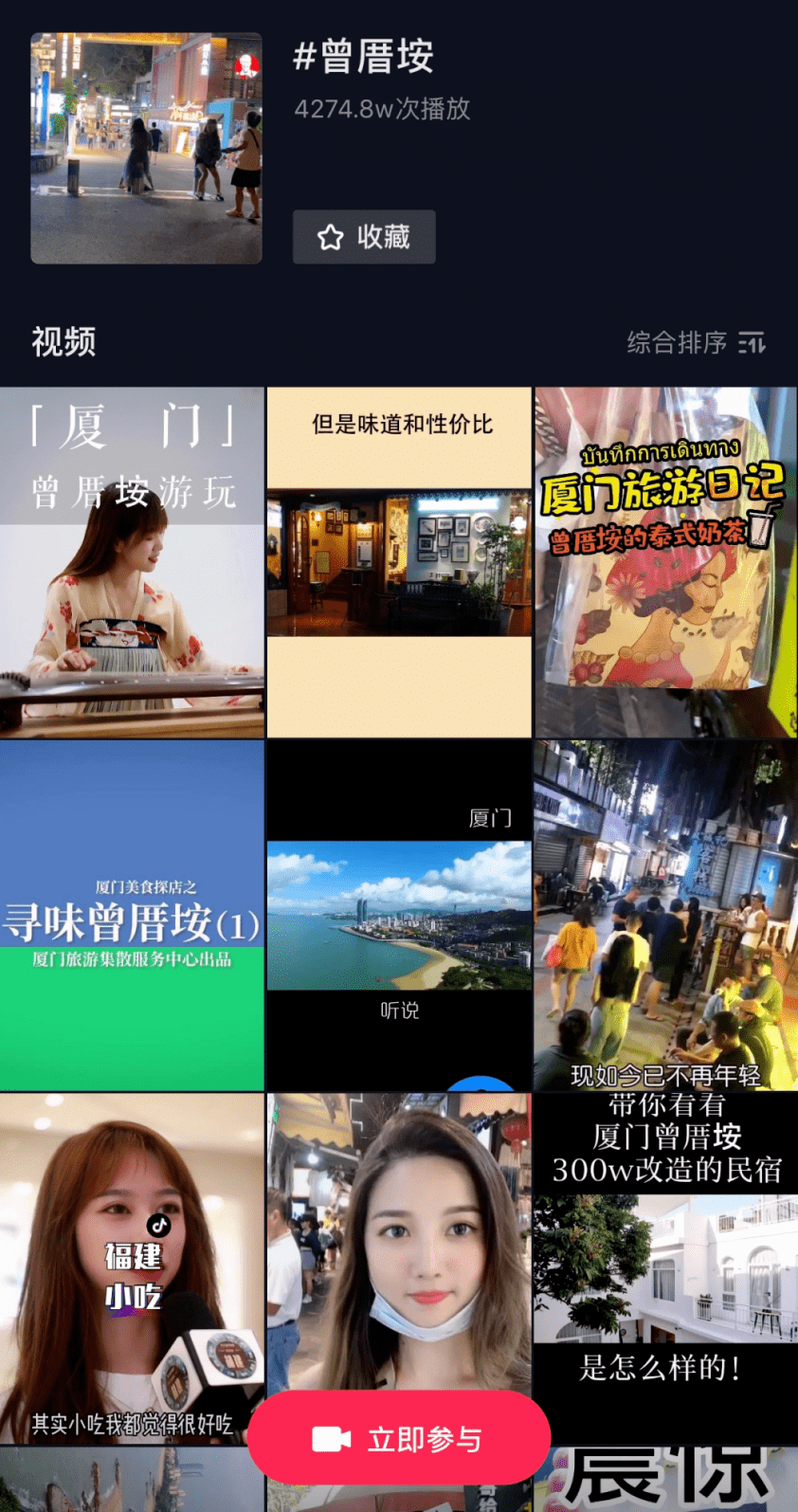Open the 厦门旅游日记 Thai milk tea video

pos(665,562)
